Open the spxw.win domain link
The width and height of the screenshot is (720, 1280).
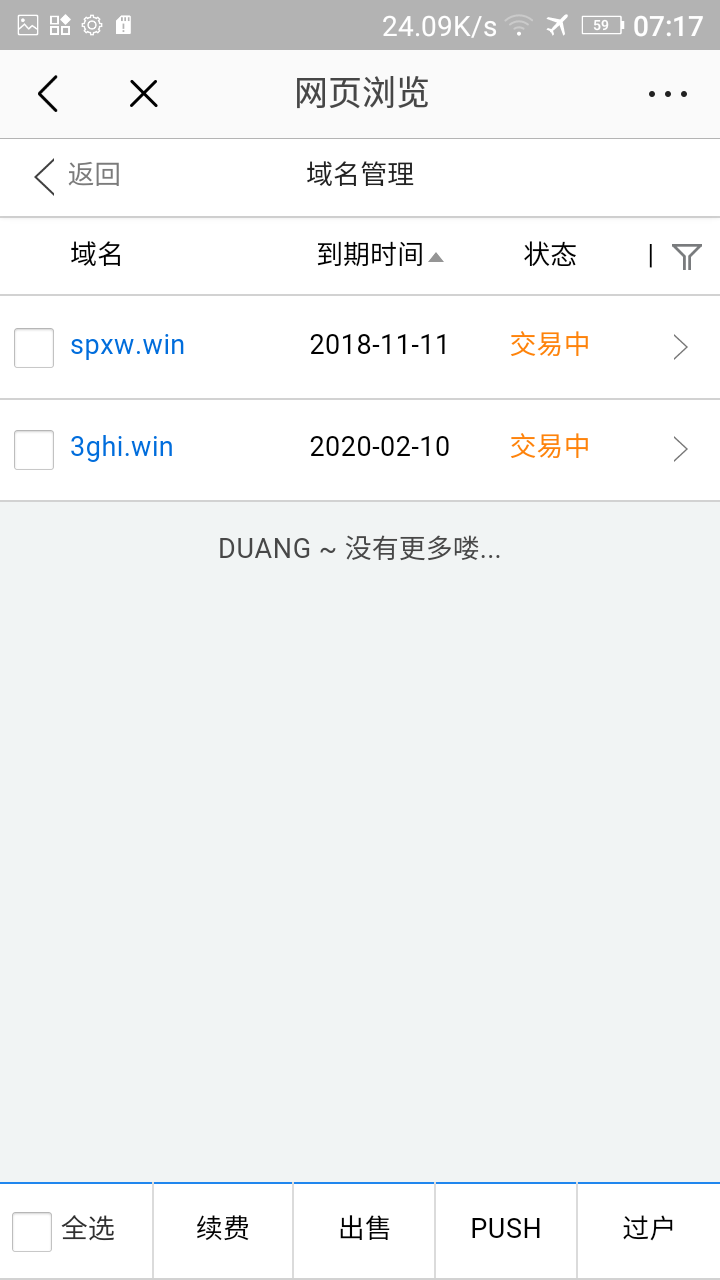coord(127,345)
